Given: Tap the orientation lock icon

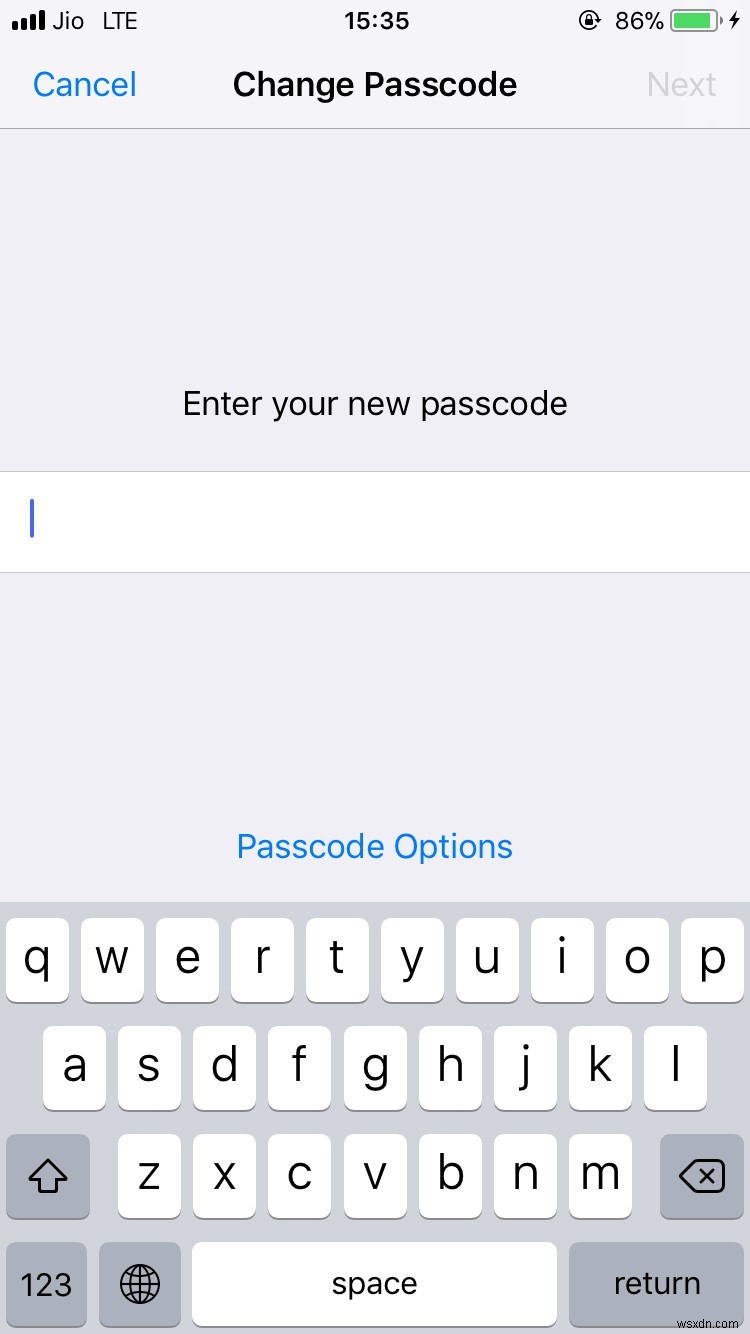Looking at the screenshot, I should [x=590, y=19].
